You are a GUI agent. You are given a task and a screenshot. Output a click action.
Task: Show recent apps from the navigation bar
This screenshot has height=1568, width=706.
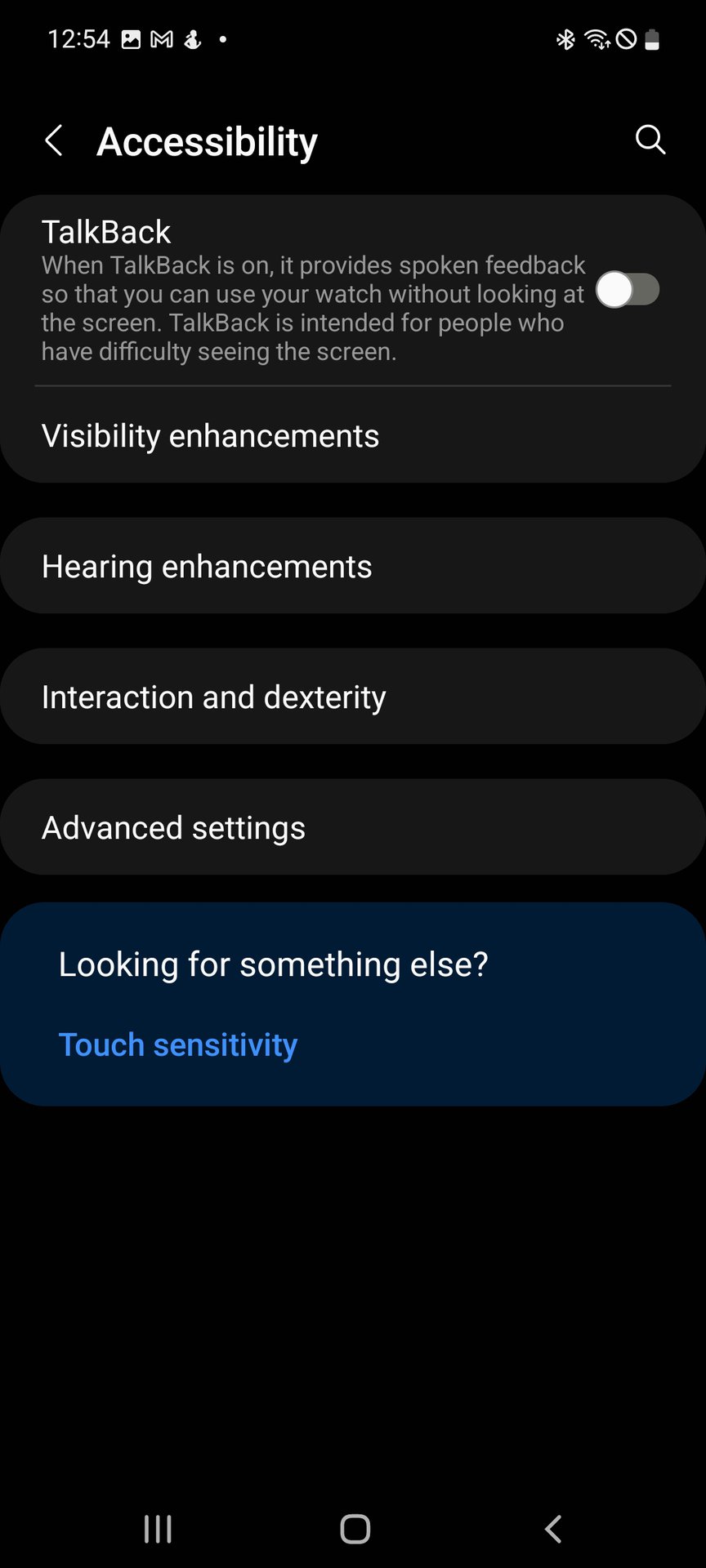(x=158, y=1529)
